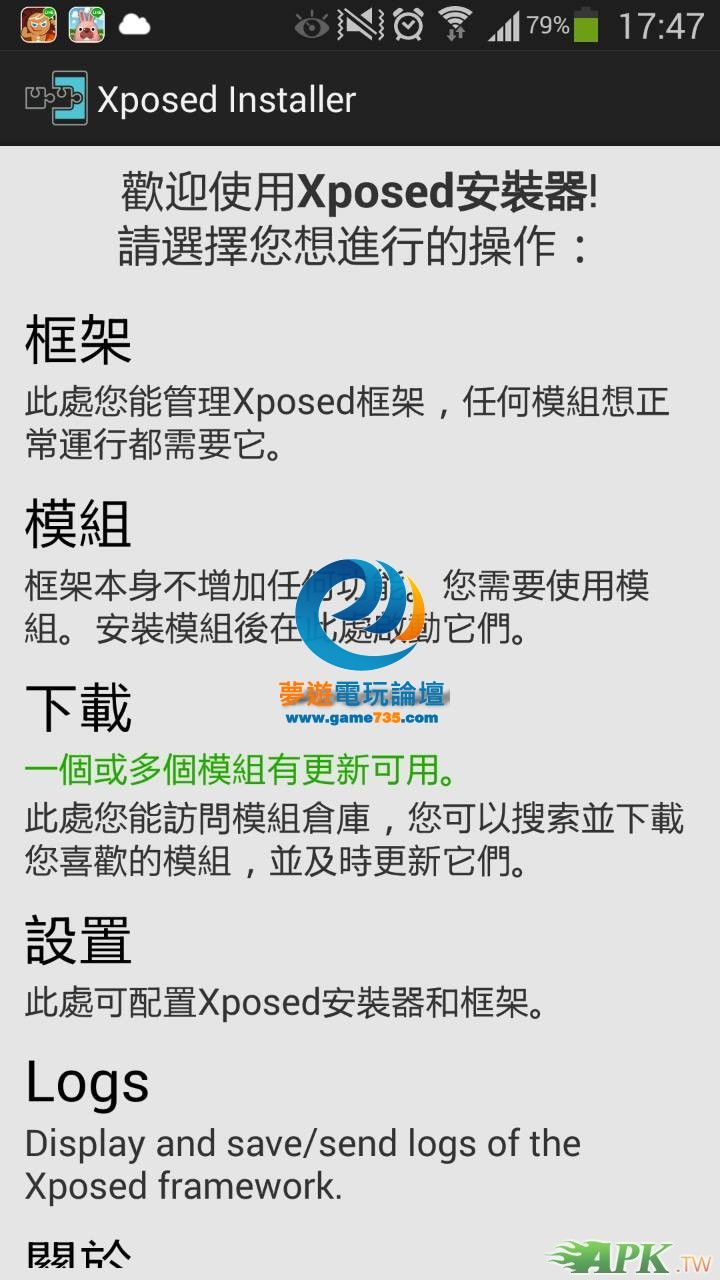Screen dimensions: 720x1280
Task: Open the 關於 (About) section
Action: (78, 1258)
